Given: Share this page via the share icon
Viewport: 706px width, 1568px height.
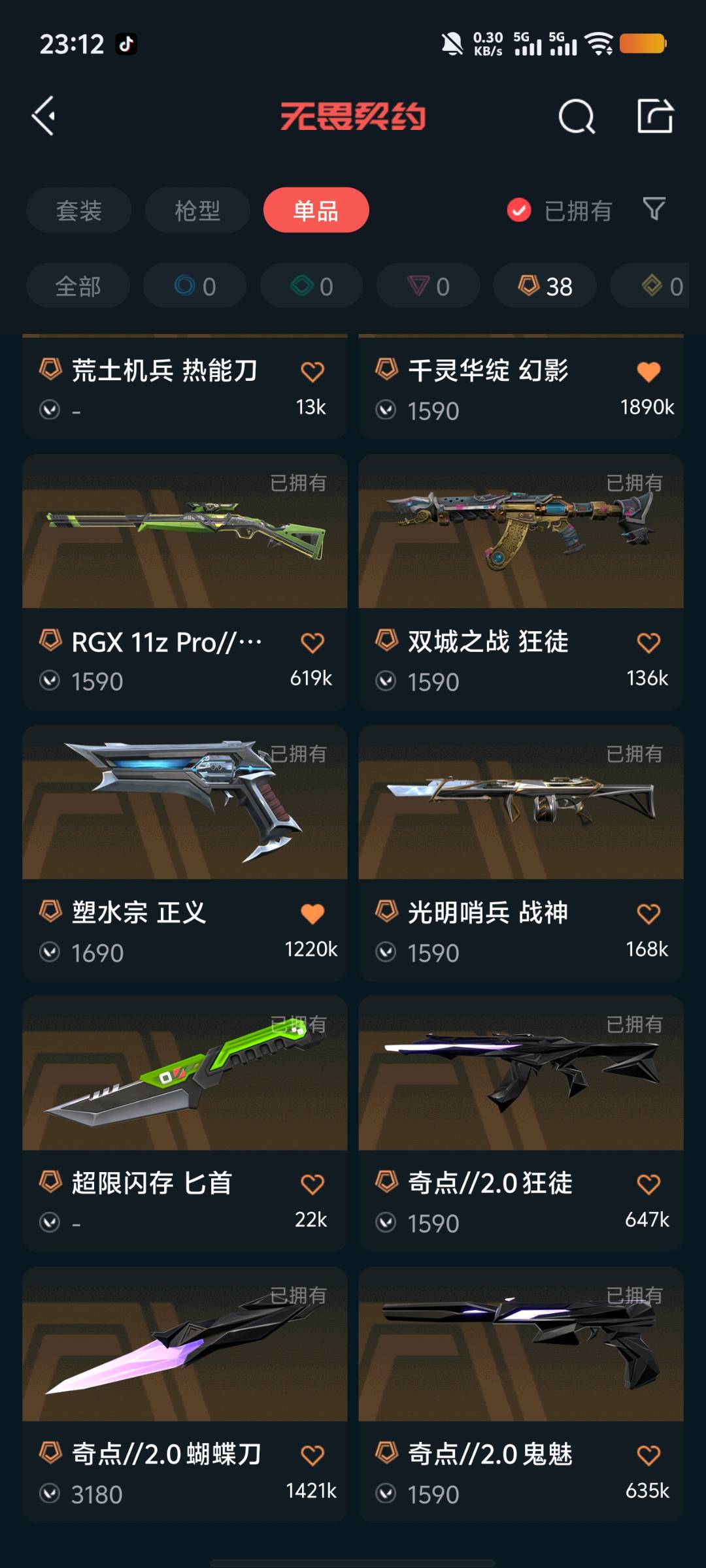Looking at the screenshot, I should [x=655, y=116].
